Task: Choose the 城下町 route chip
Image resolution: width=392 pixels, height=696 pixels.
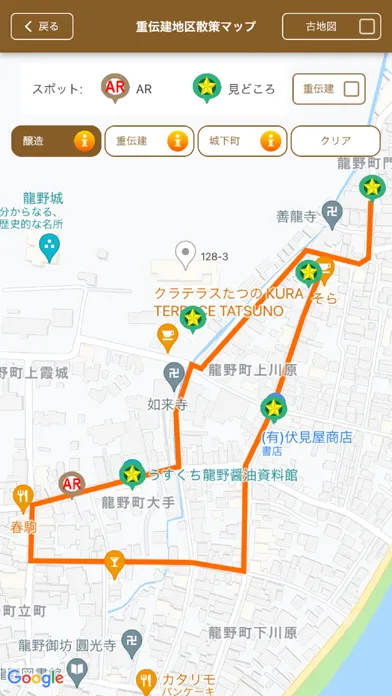Action: tap(242, 141)
